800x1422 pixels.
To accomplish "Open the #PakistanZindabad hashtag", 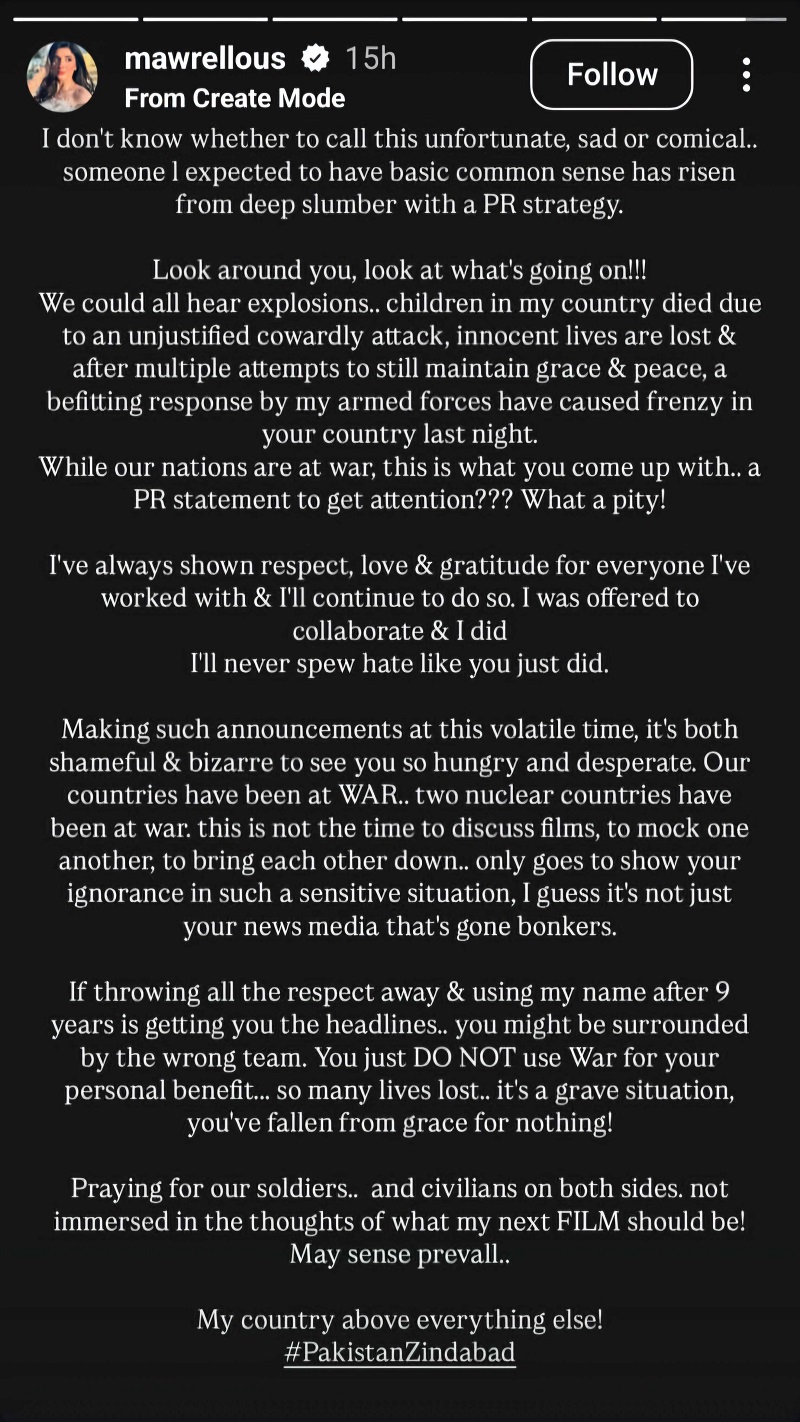I will pyautogui.click(x=399, y=1352).
